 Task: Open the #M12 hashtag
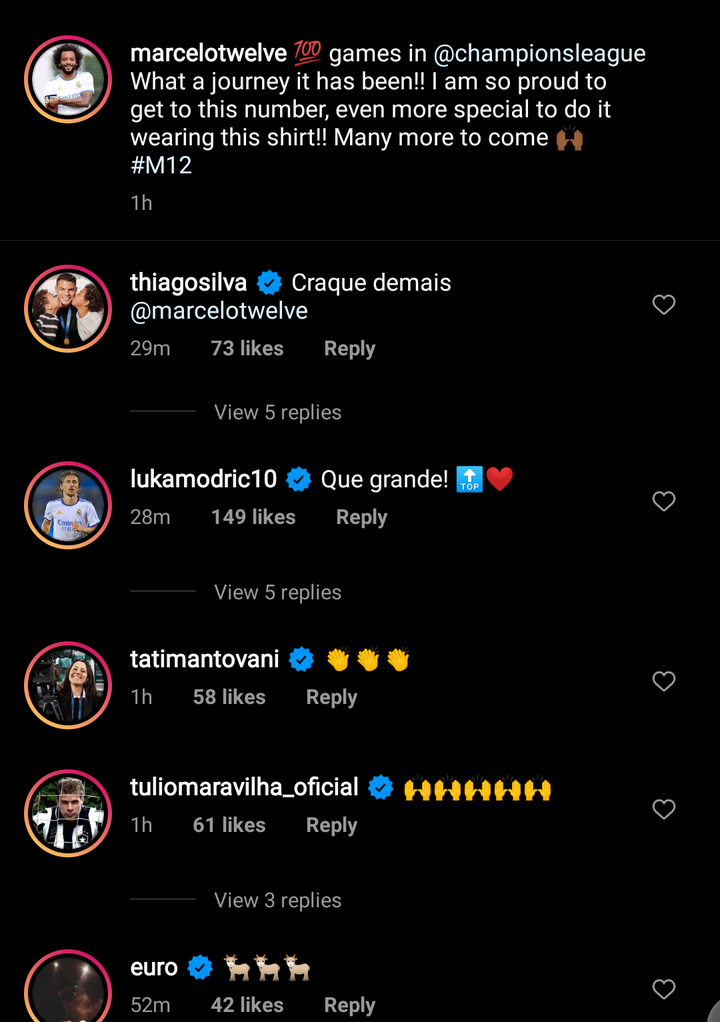pyautogui.click(x=161, y=166)
